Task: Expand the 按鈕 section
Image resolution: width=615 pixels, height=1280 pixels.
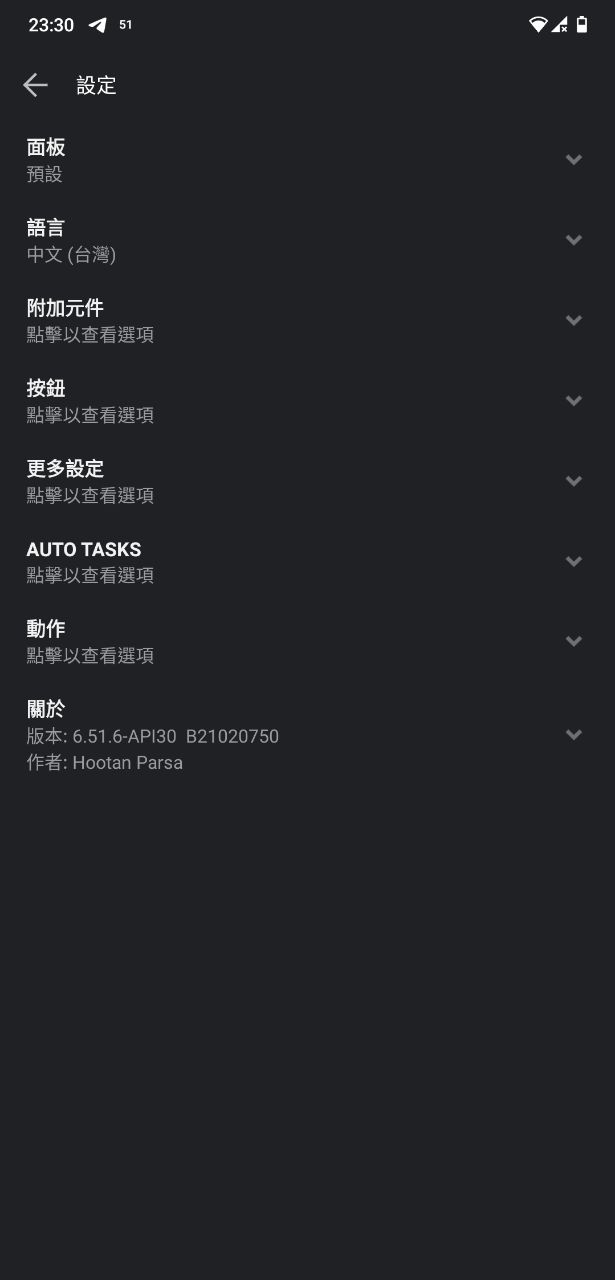Action: coord(307,400)
